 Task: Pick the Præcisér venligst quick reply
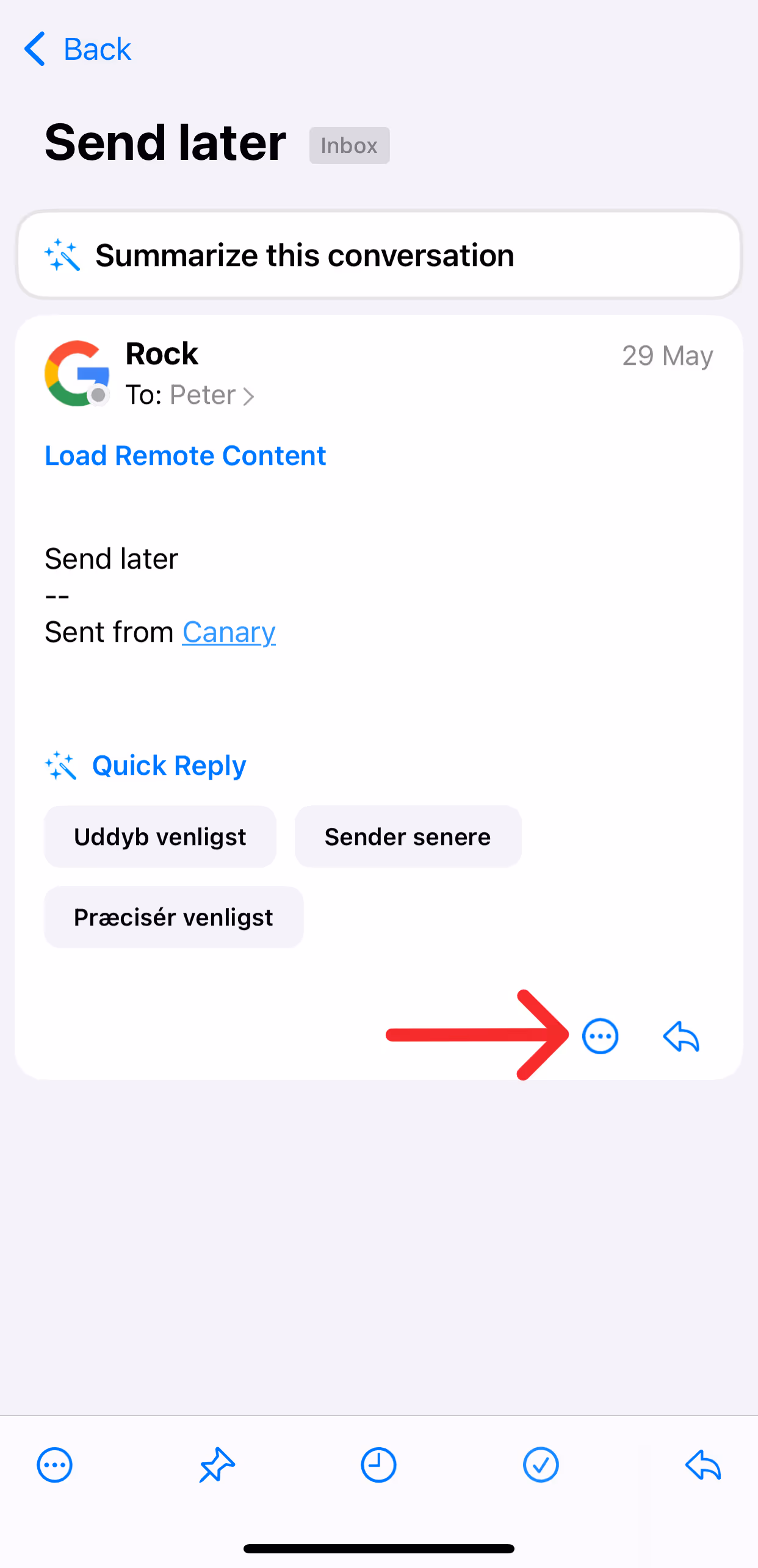(x=173, y=917)
